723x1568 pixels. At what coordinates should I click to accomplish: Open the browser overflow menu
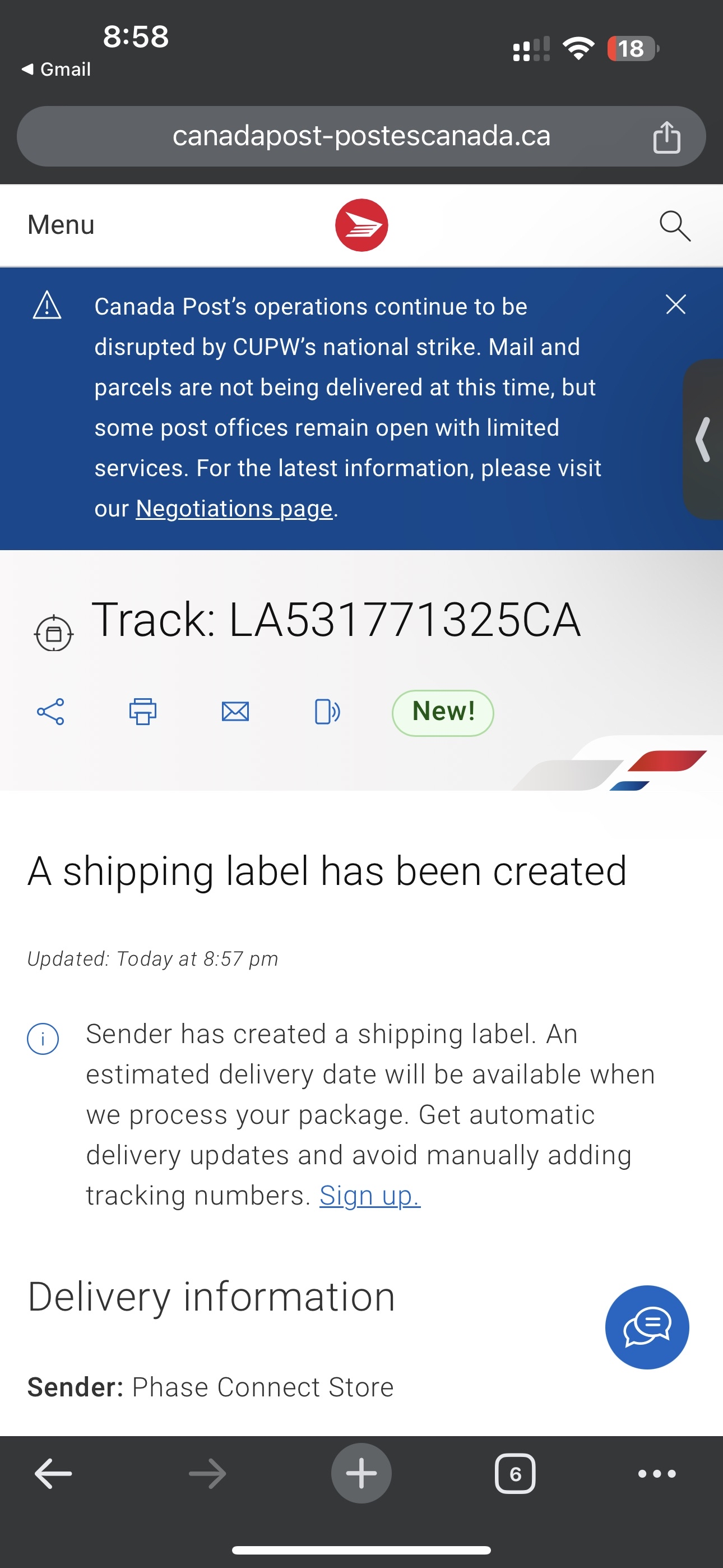(657, 1474)
